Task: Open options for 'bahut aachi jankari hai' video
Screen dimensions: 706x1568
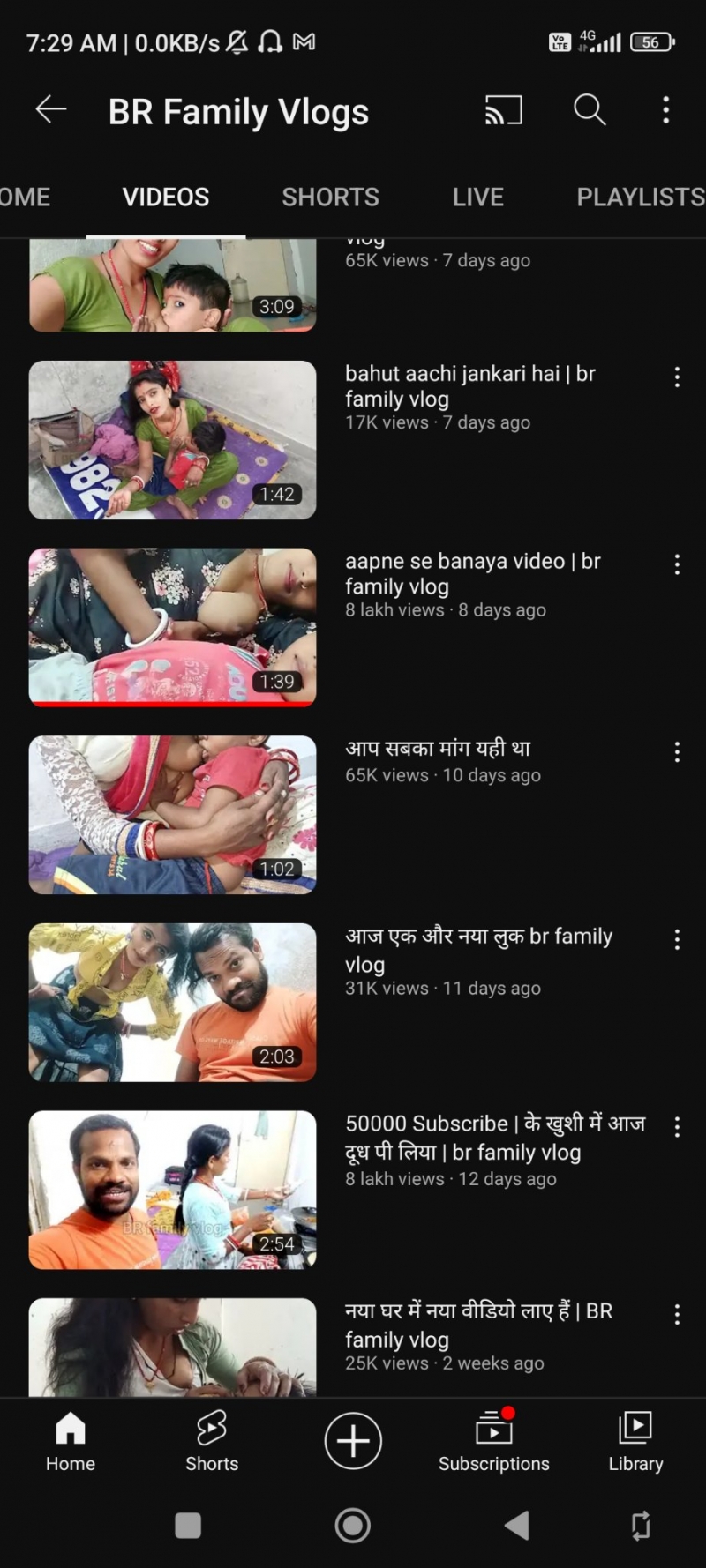Action: pyautogui.click(x=677, y=377)
